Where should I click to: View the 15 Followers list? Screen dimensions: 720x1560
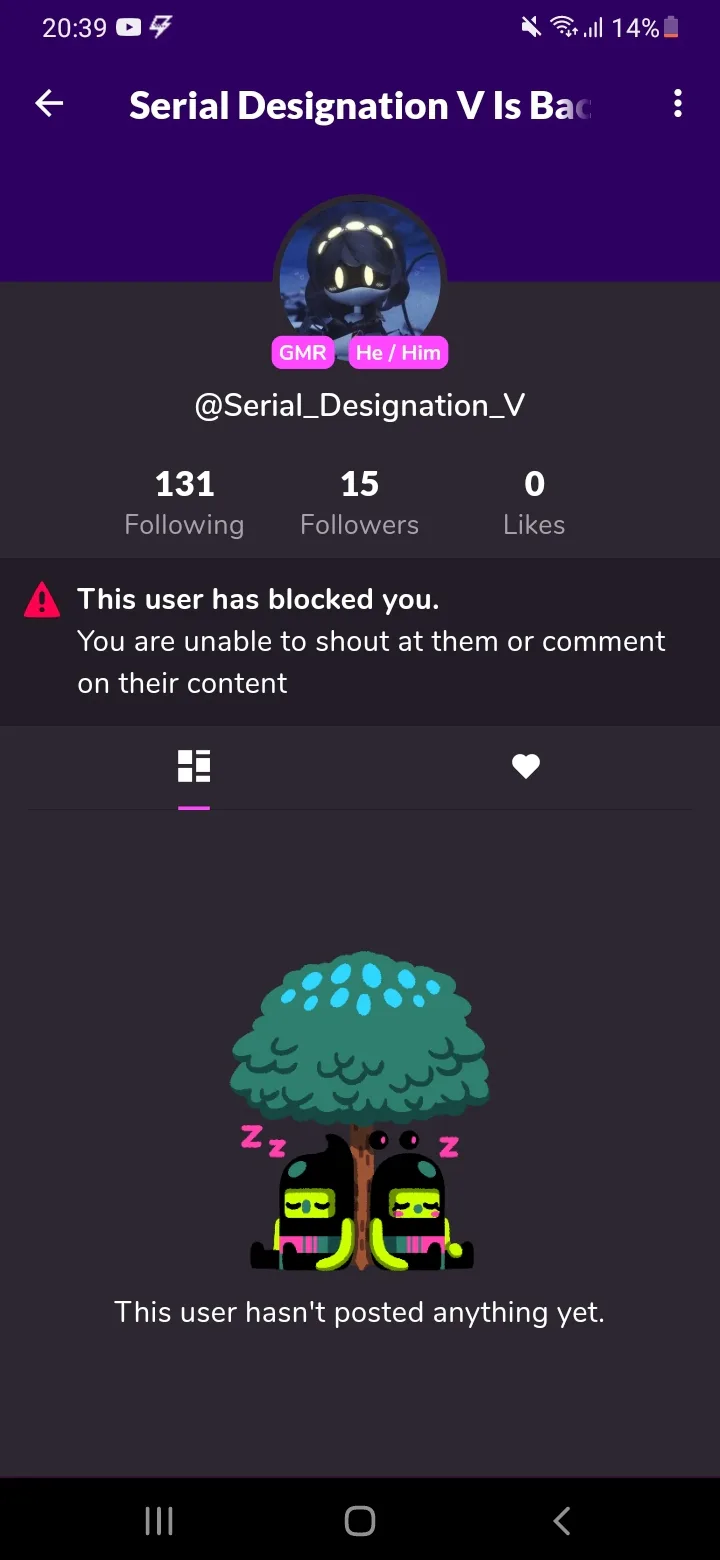(x=360, y=504)
